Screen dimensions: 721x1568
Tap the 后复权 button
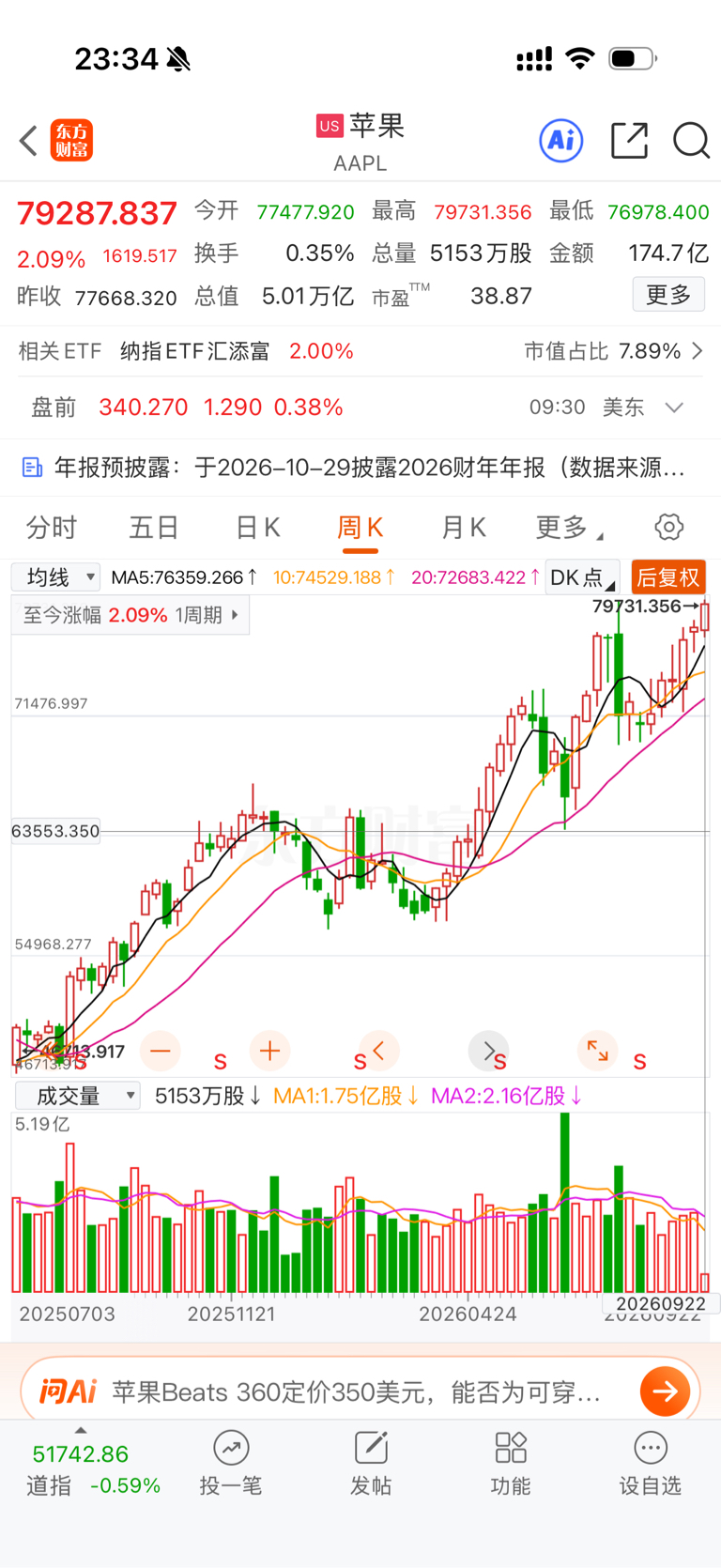668,576
